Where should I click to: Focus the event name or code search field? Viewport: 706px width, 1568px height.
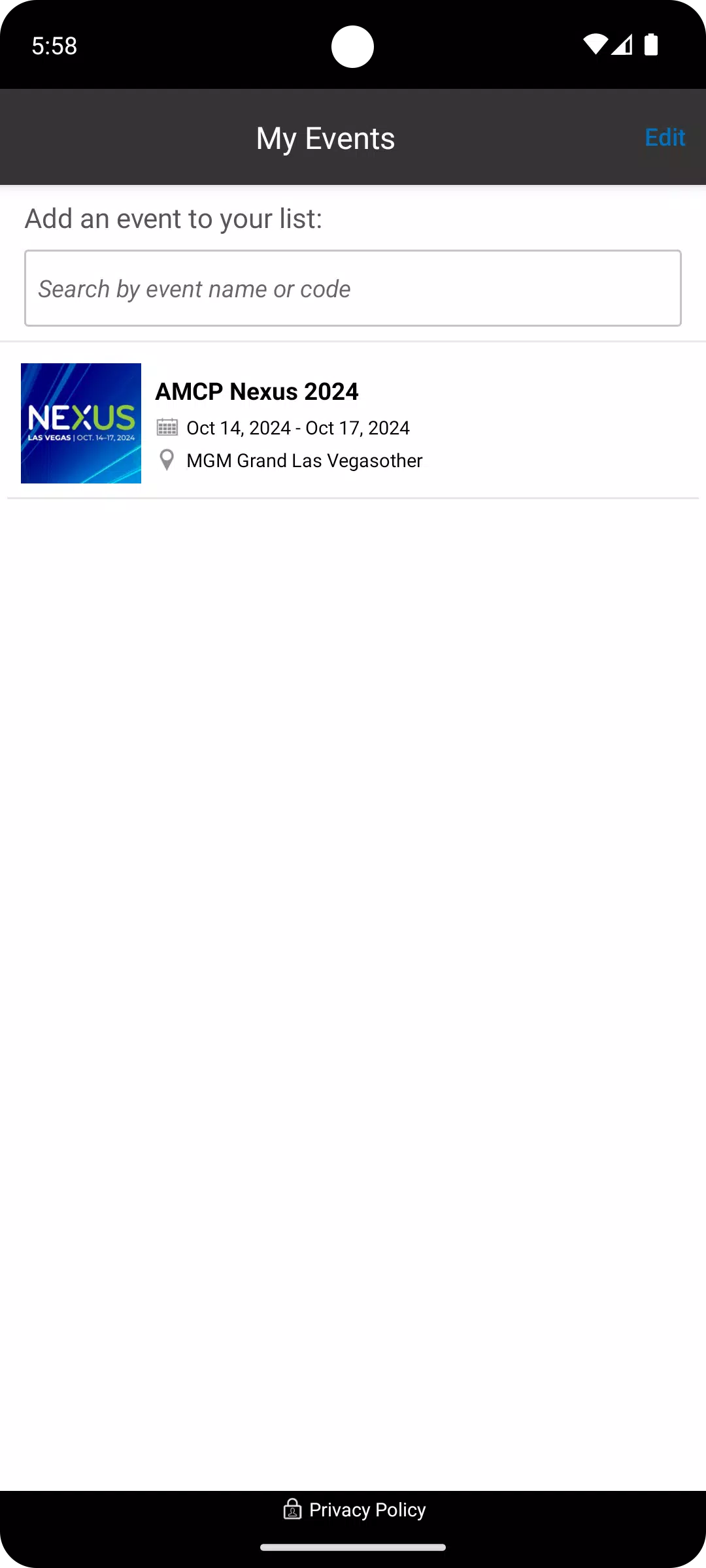[353, 288]
